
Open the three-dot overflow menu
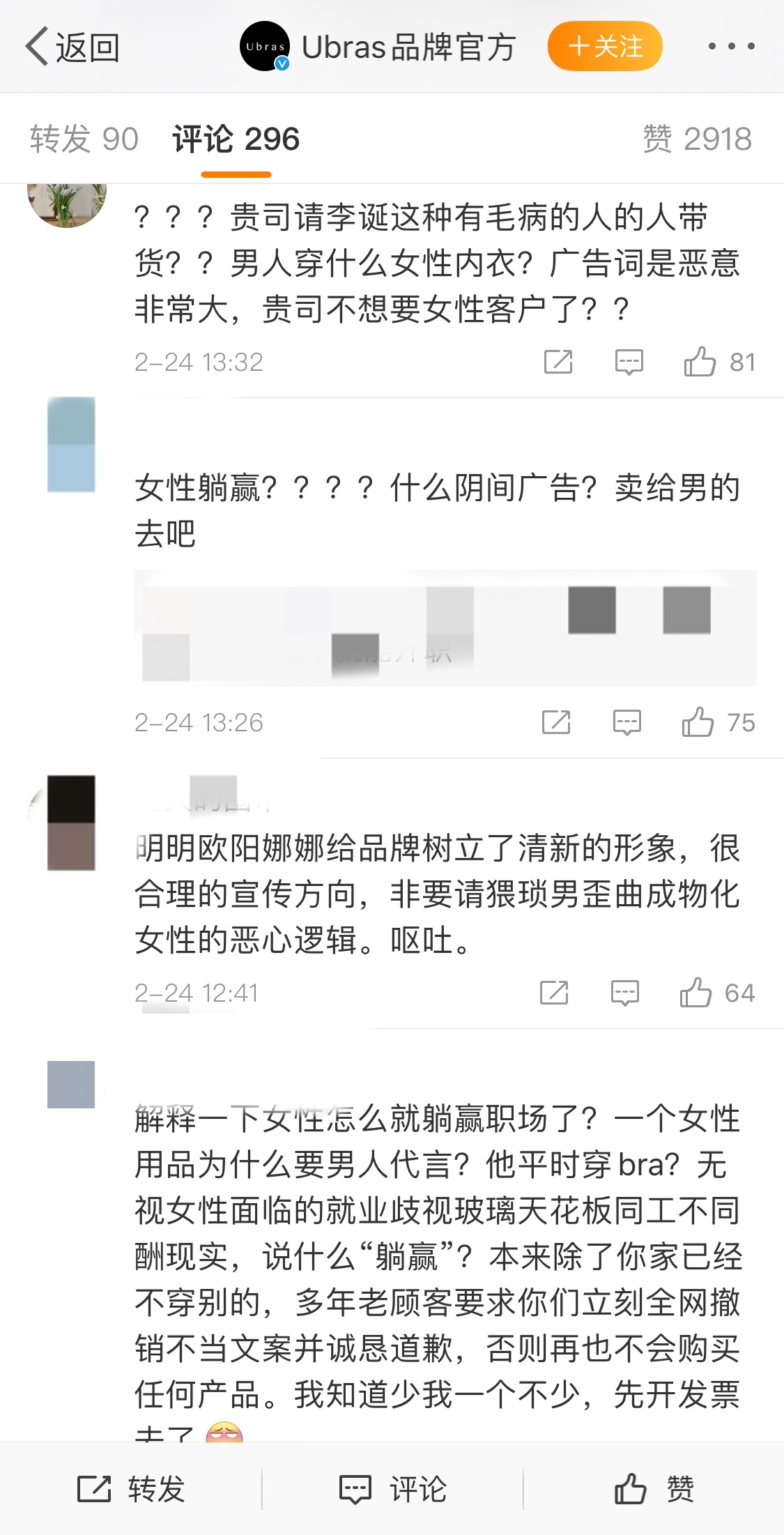tap(731, 47)
